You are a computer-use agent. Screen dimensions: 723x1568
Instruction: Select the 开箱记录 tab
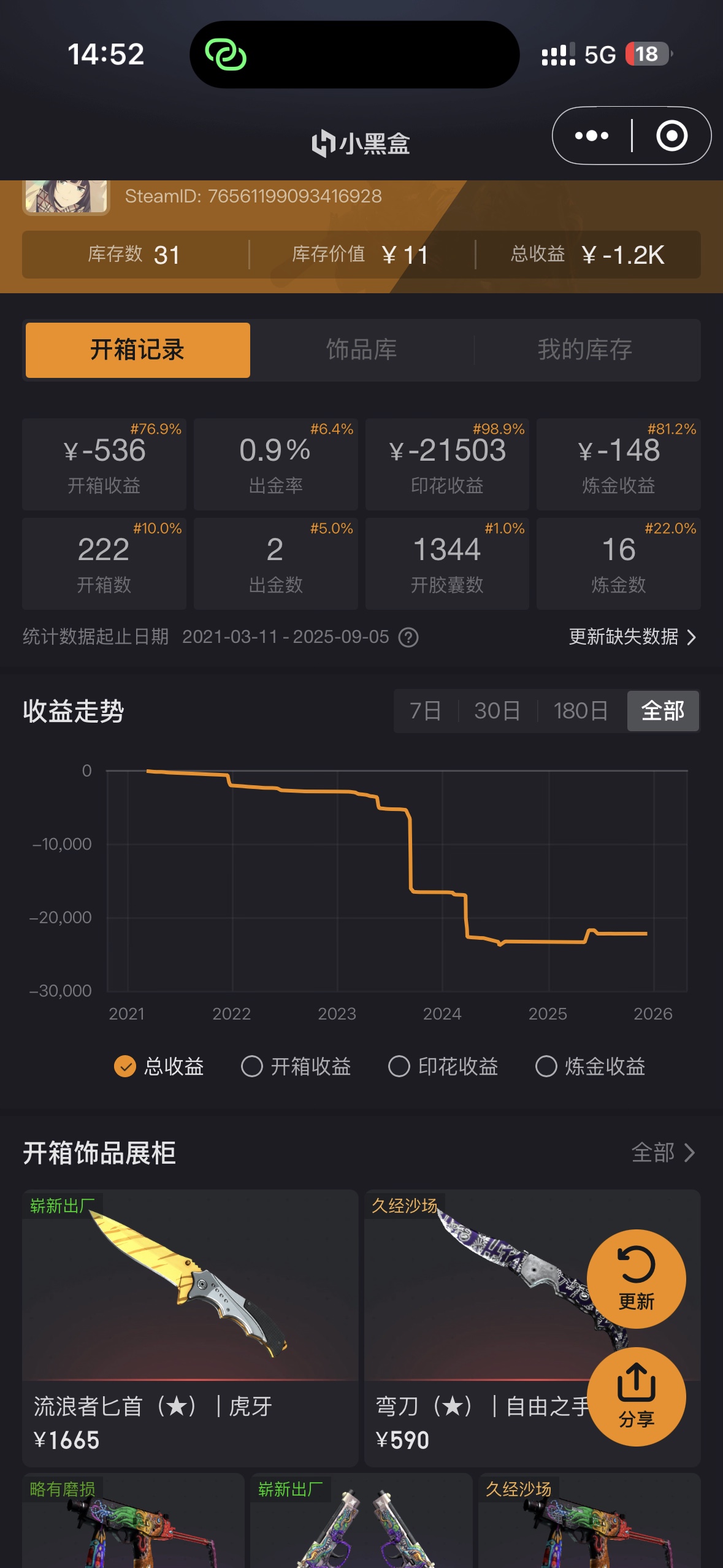point(138,350)
